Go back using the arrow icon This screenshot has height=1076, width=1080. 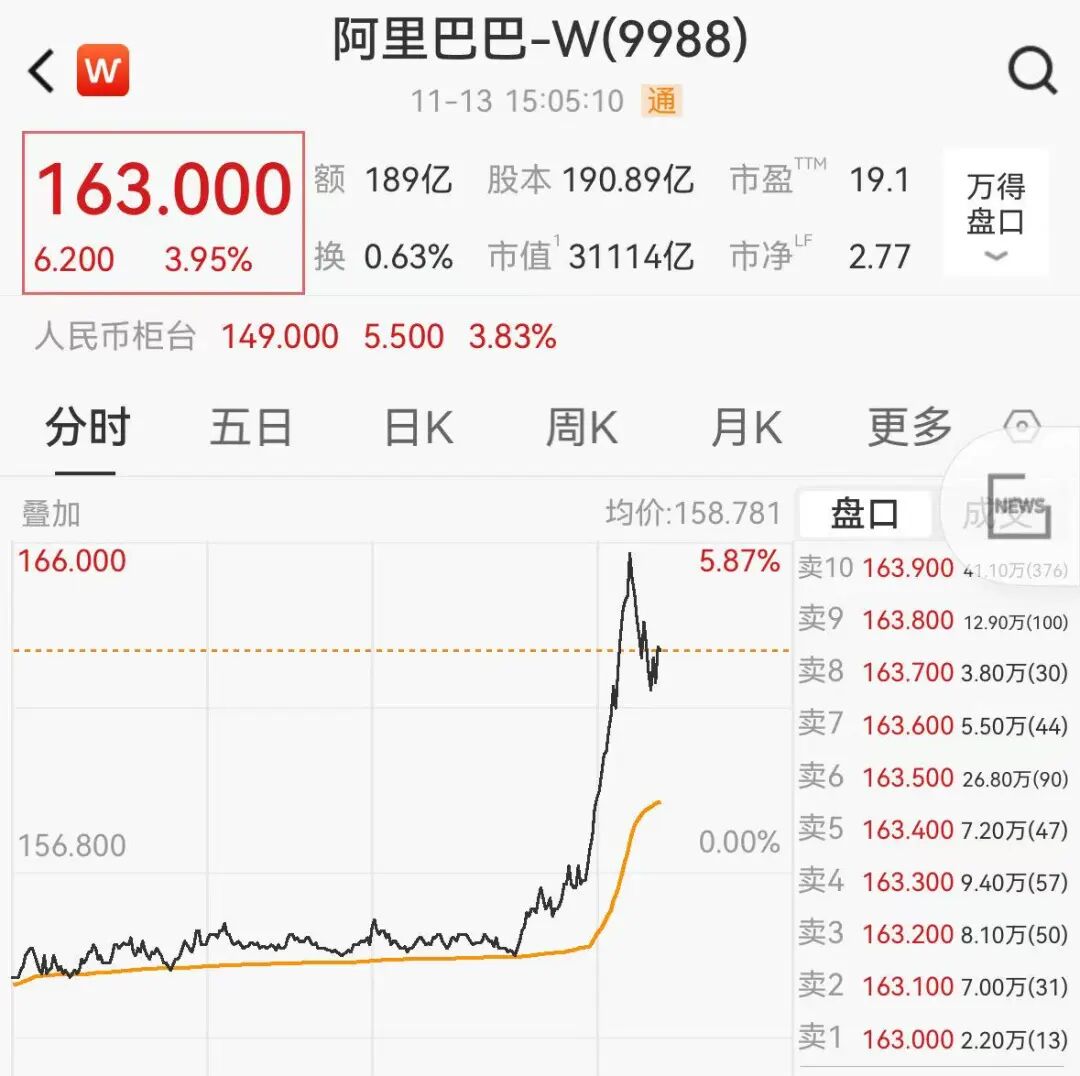coord(42,72)
